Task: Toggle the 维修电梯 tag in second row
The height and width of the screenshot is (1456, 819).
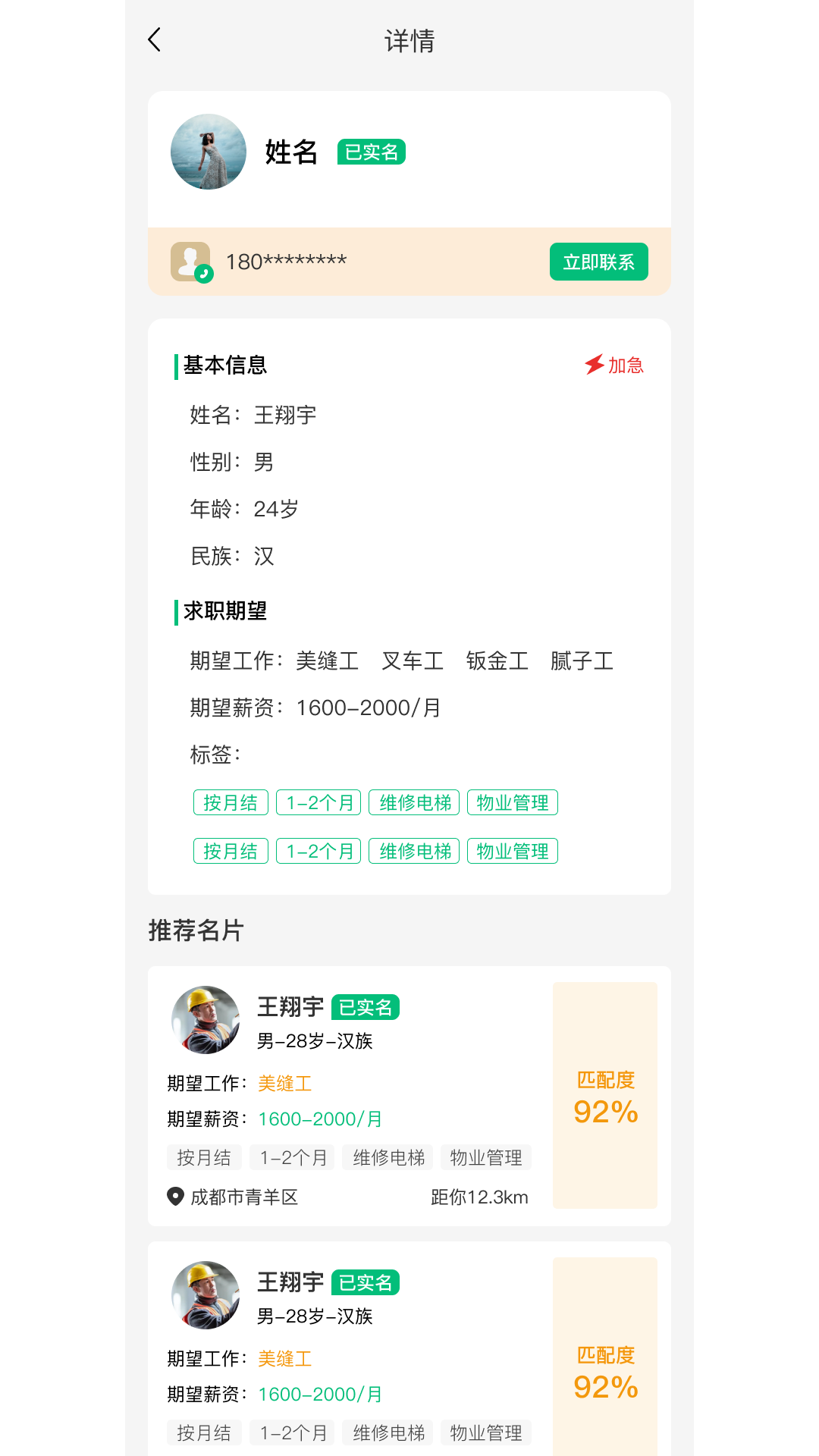Action: coord(413,850)
